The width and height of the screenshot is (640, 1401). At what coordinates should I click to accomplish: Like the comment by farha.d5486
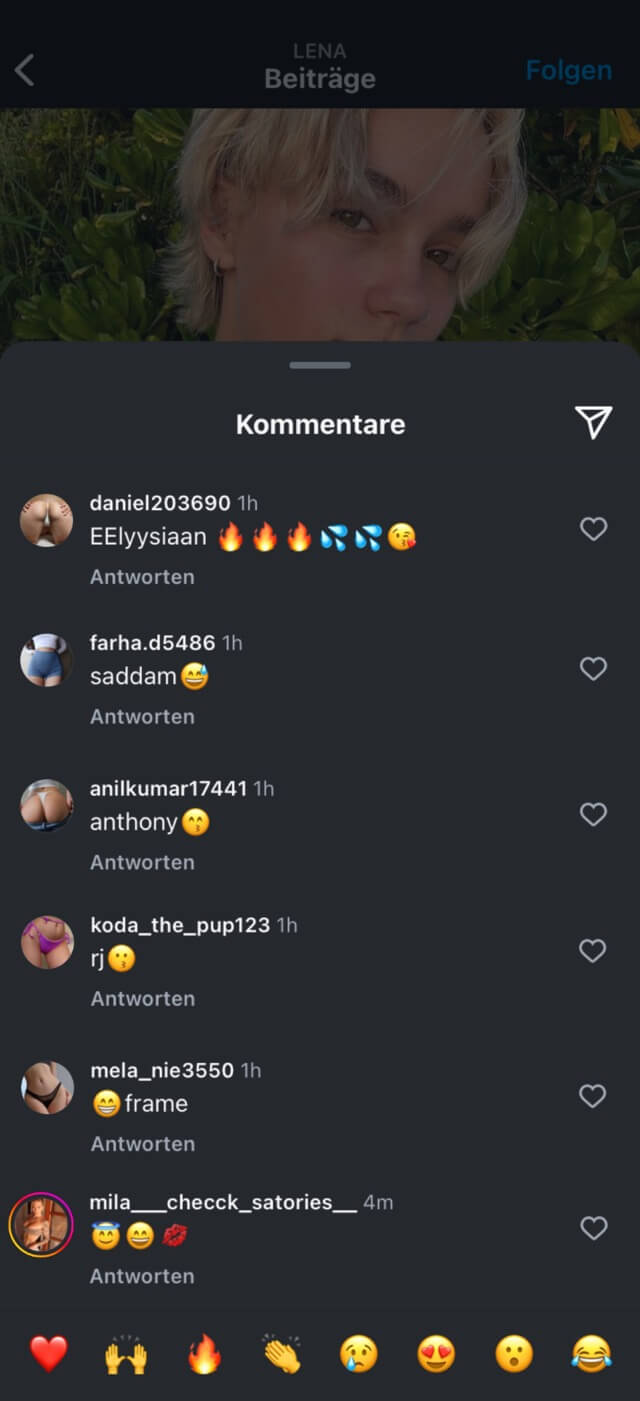coord(594,669)
